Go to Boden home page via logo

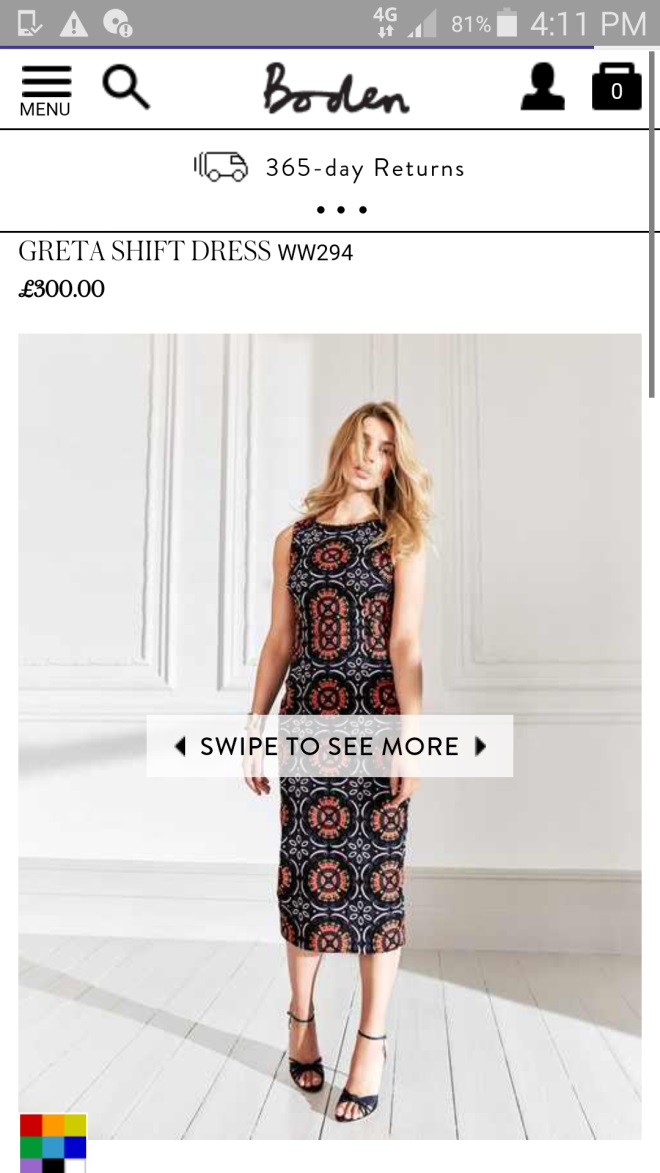pyautogui.click(x=336, y=90)
